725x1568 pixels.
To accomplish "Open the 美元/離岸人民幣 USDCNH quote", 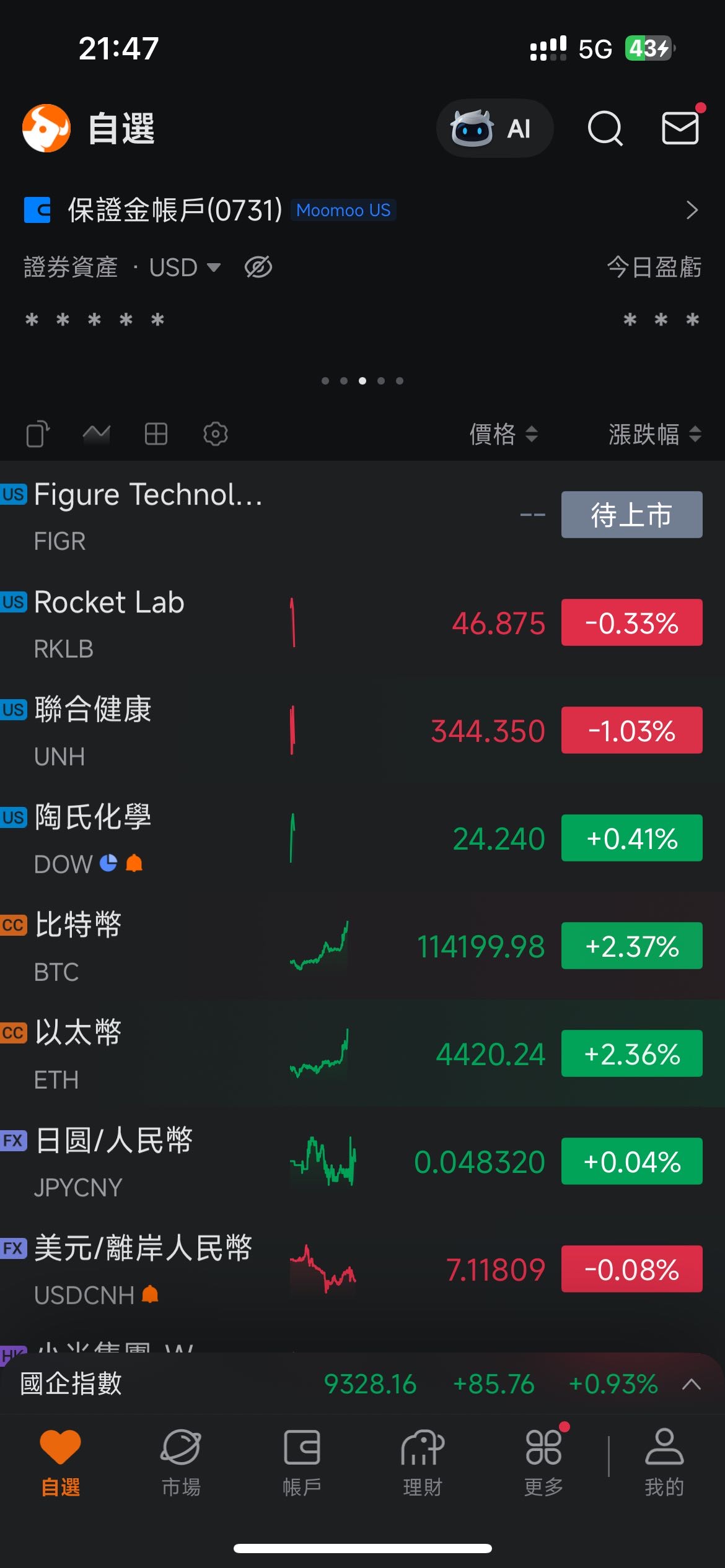I will (362, 1269).
